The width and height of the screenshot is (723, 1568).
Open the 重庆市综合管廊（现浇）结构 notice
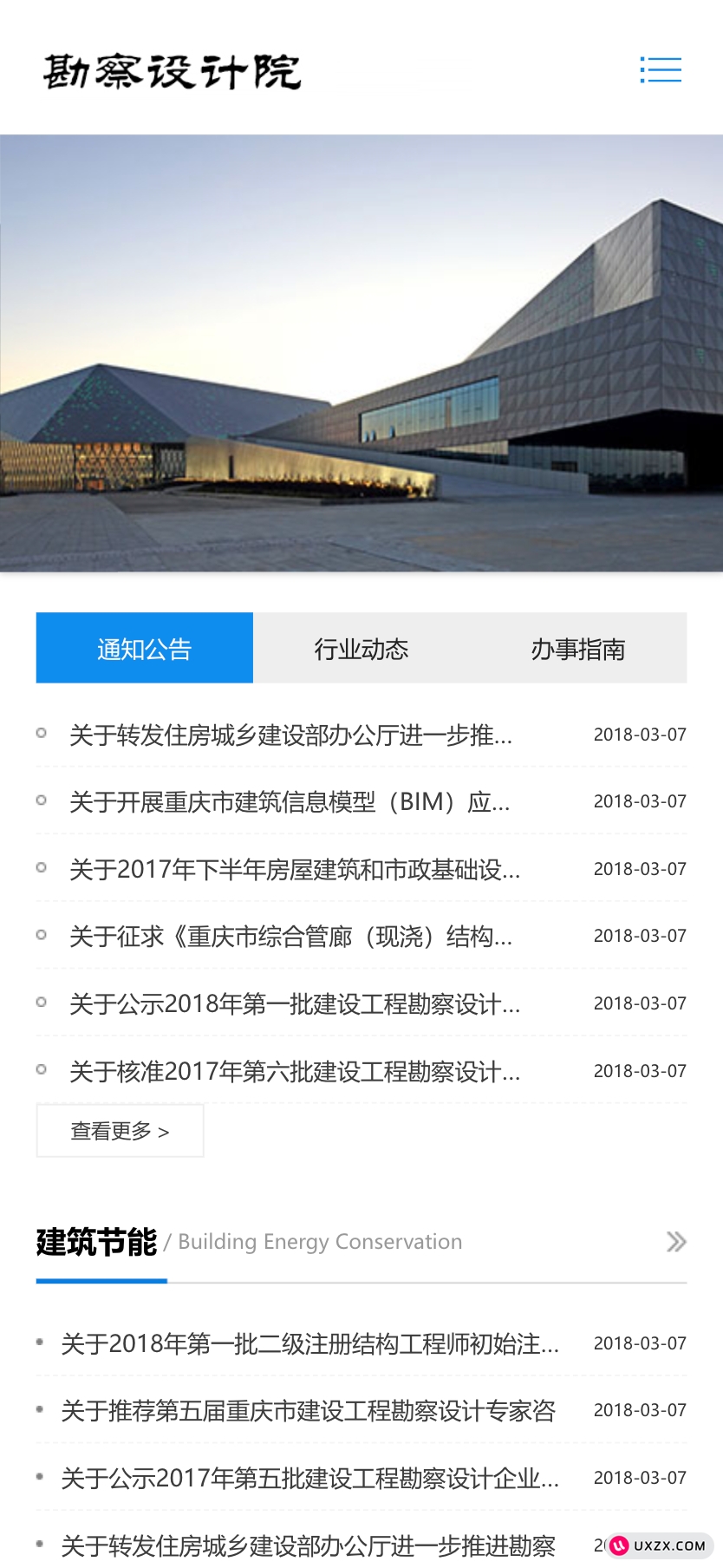click(x=291, y=937)
